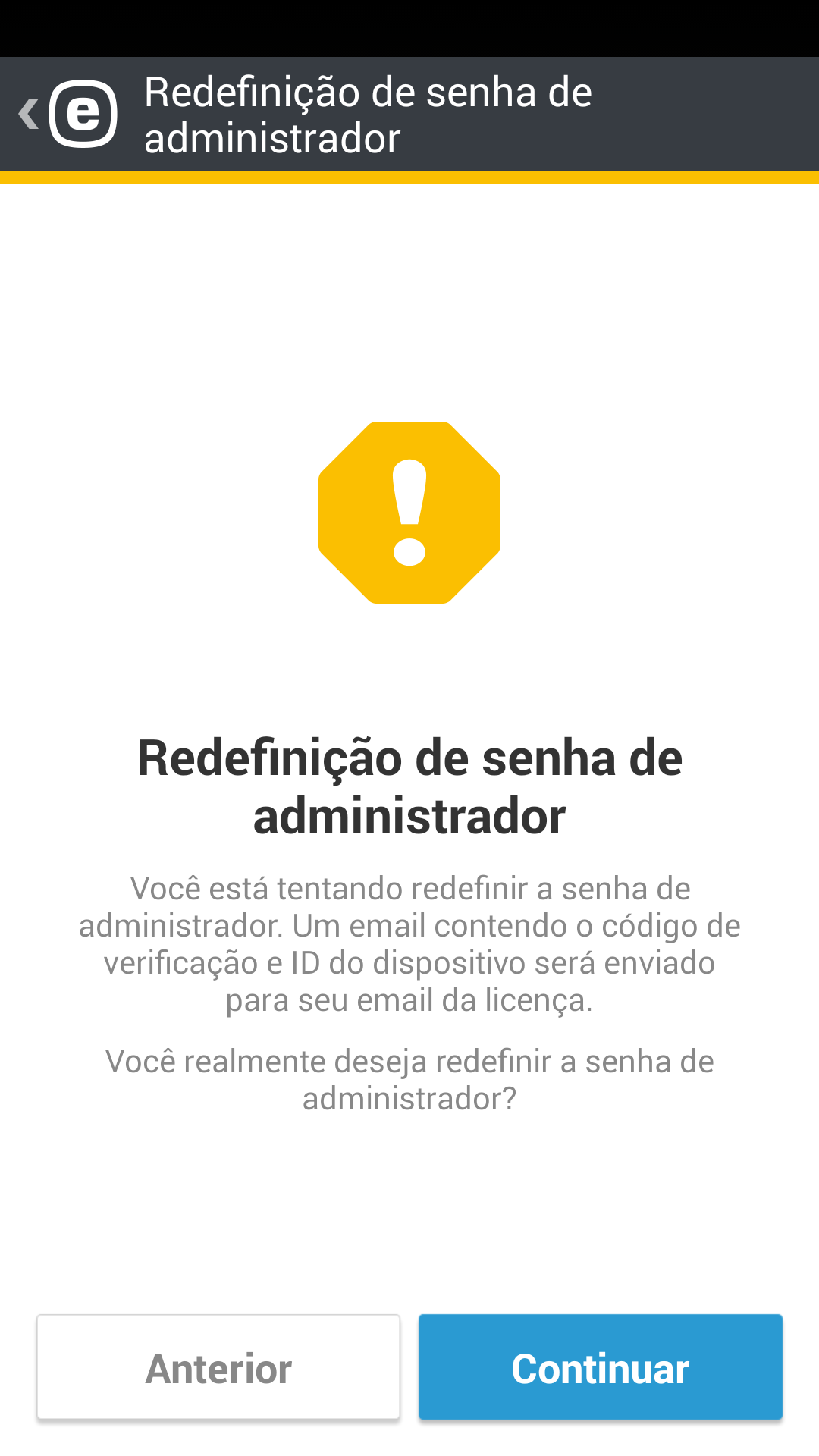Viewport: 819px width, 1456px height.
Task: Tap the bold heading 'Redefinição de senha de administrador'
Action: (x=409, y=786)
